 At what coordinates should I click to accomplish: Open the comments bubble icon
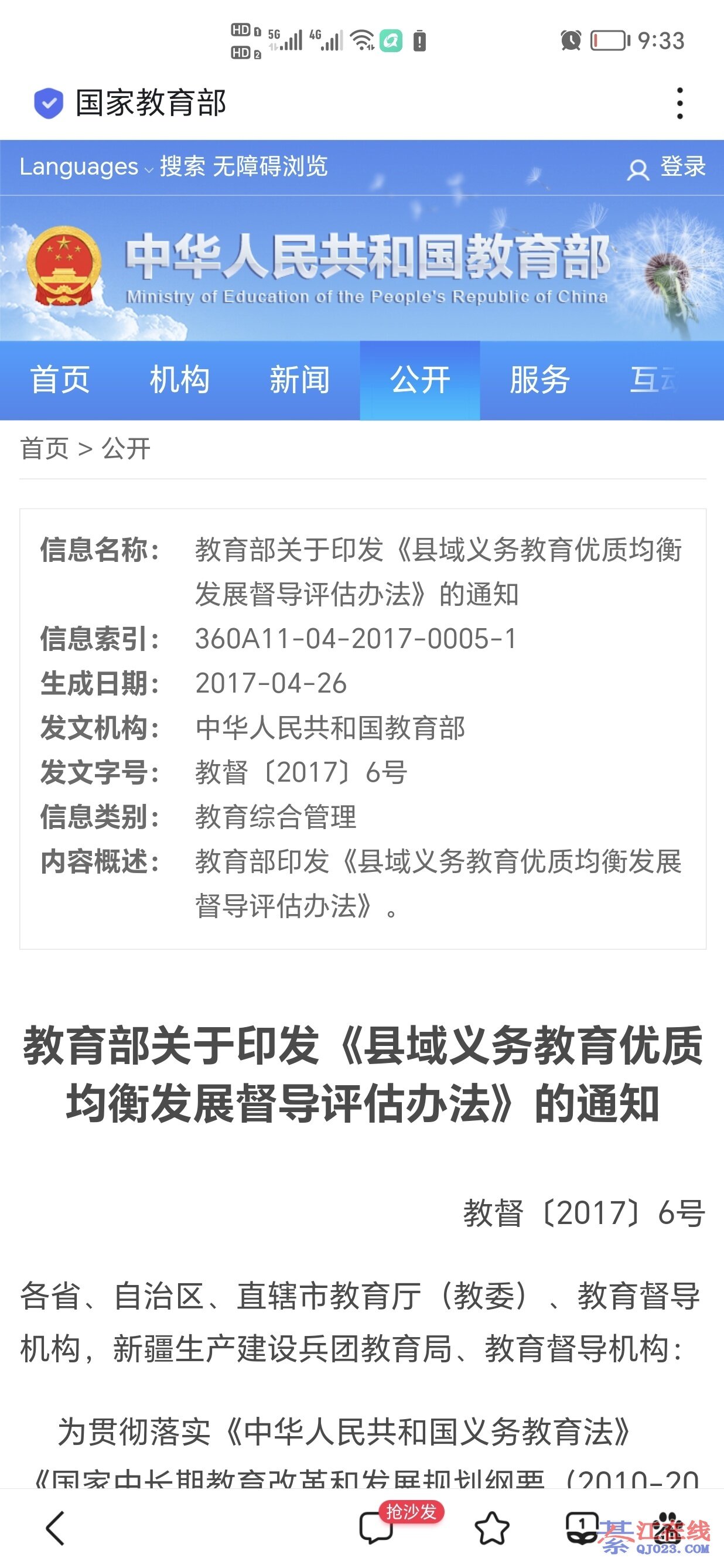click(x=376, y=1528)
